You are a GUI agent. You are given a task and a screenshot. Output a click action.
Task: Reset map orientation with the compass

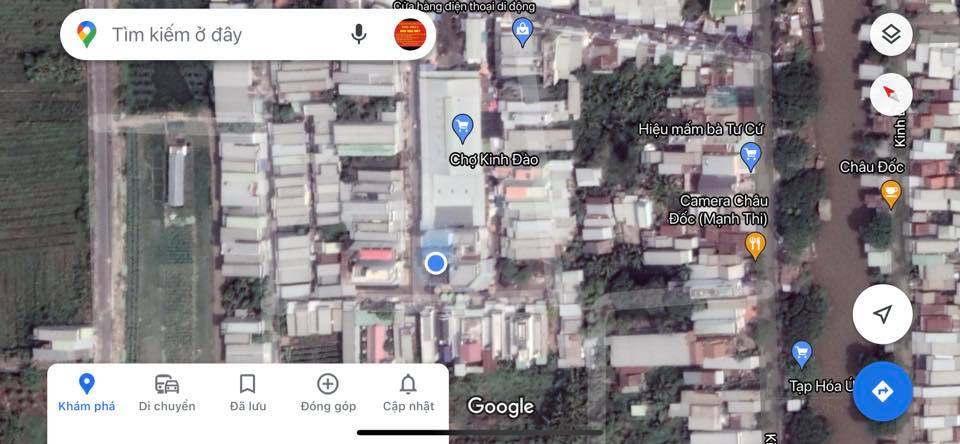pos(890,95)
